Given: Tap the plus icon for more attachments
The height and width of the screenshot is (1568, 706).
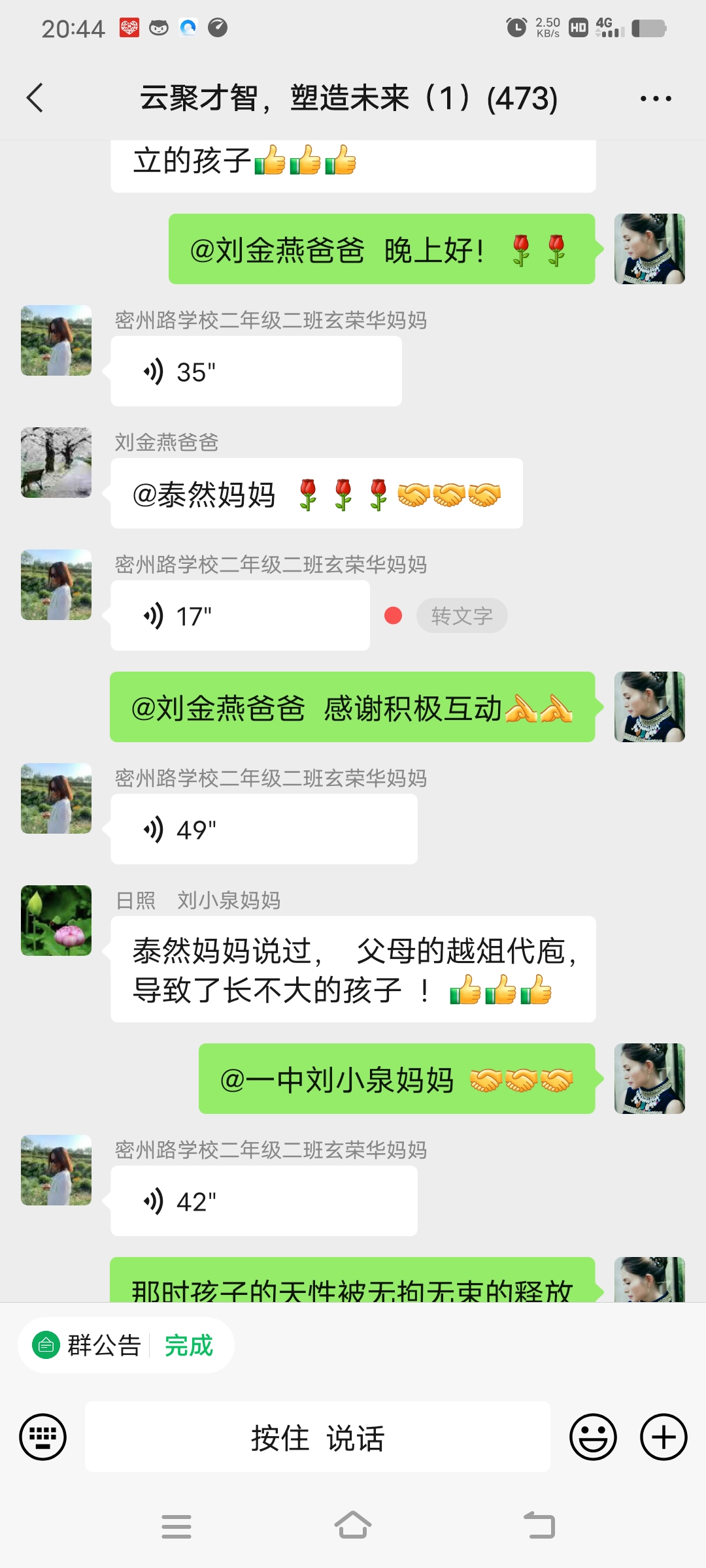Looking at the screenshot, I should click(x=664, y=1437).
